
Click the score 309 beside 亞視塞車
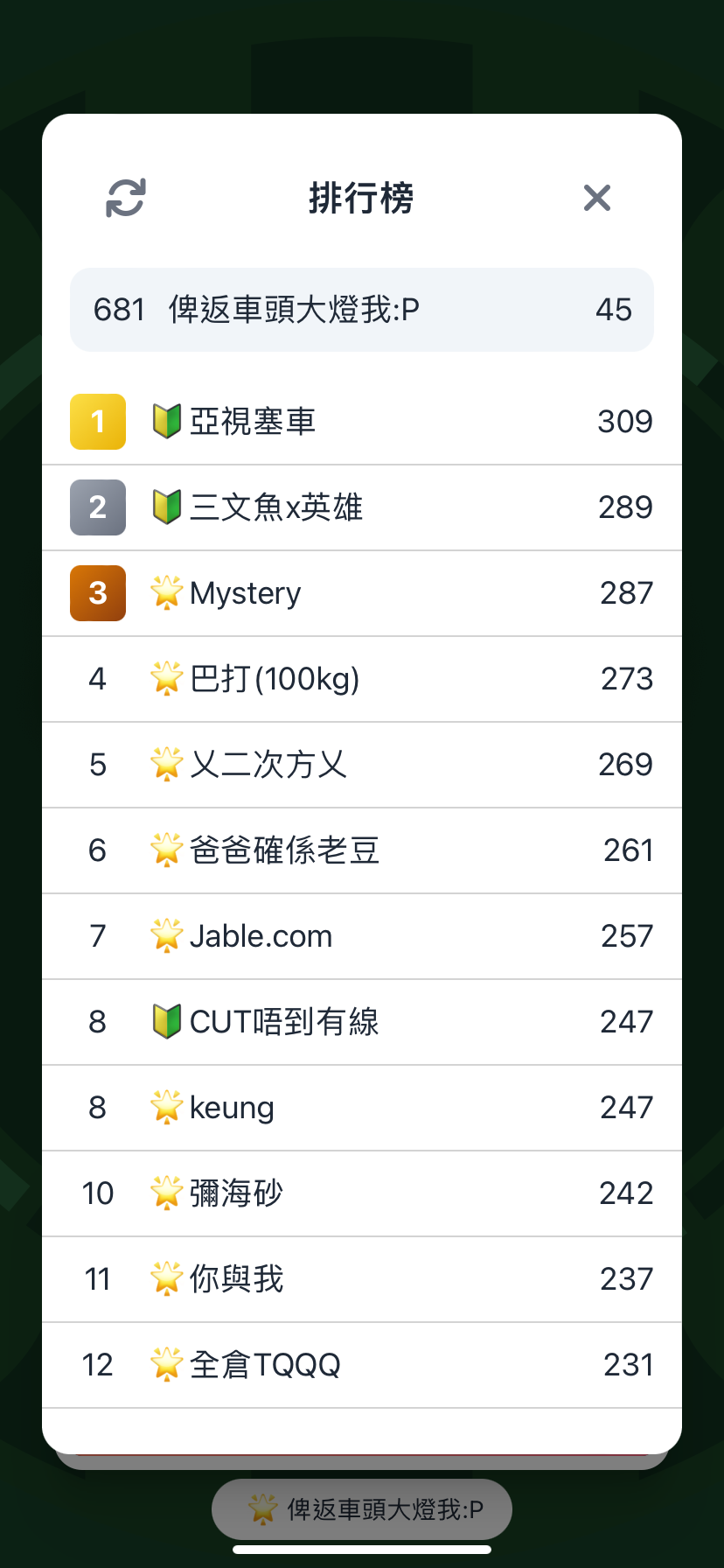click(624, 421)
